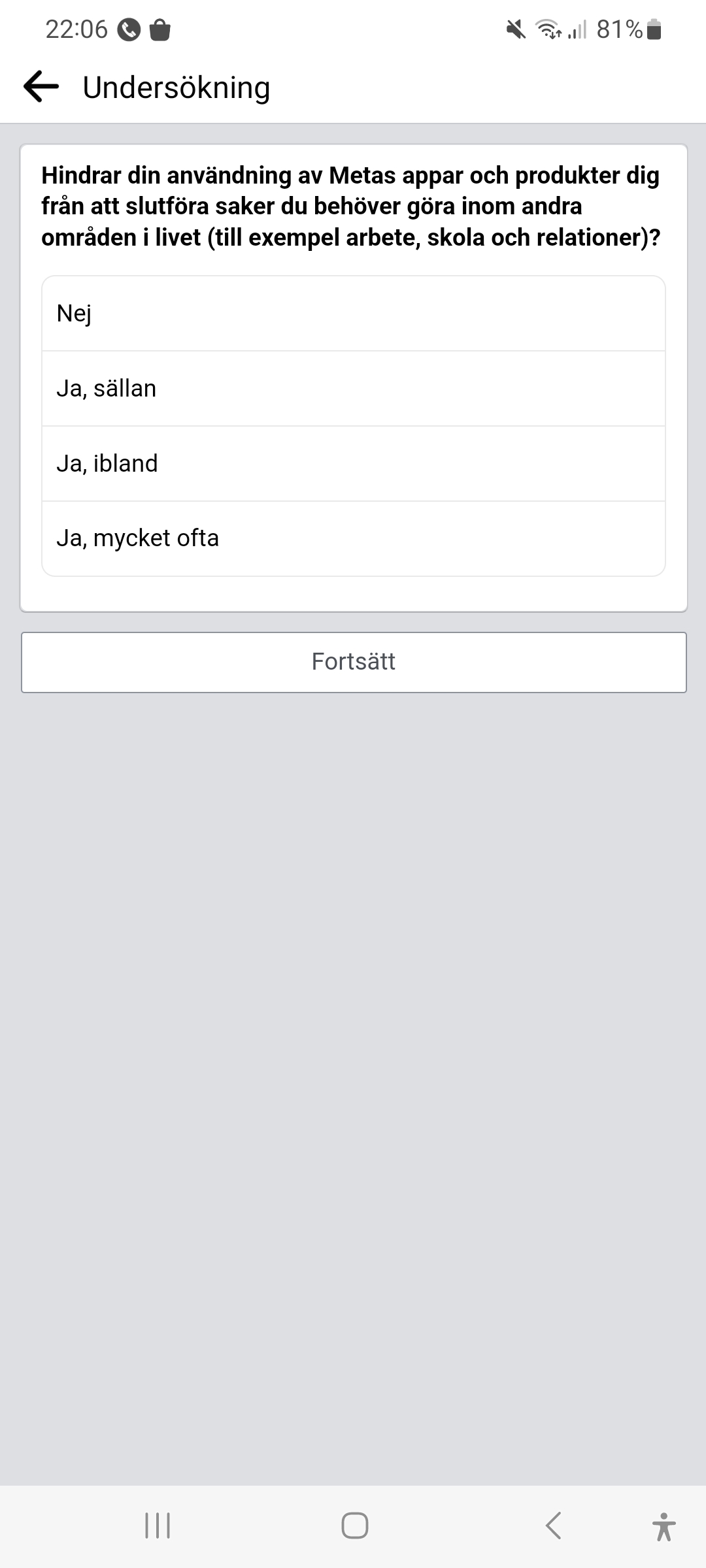Choose the option "Ja, sällan"
Image resolution: width=706 pixels, height=1568 pixels.
(353, 389)
